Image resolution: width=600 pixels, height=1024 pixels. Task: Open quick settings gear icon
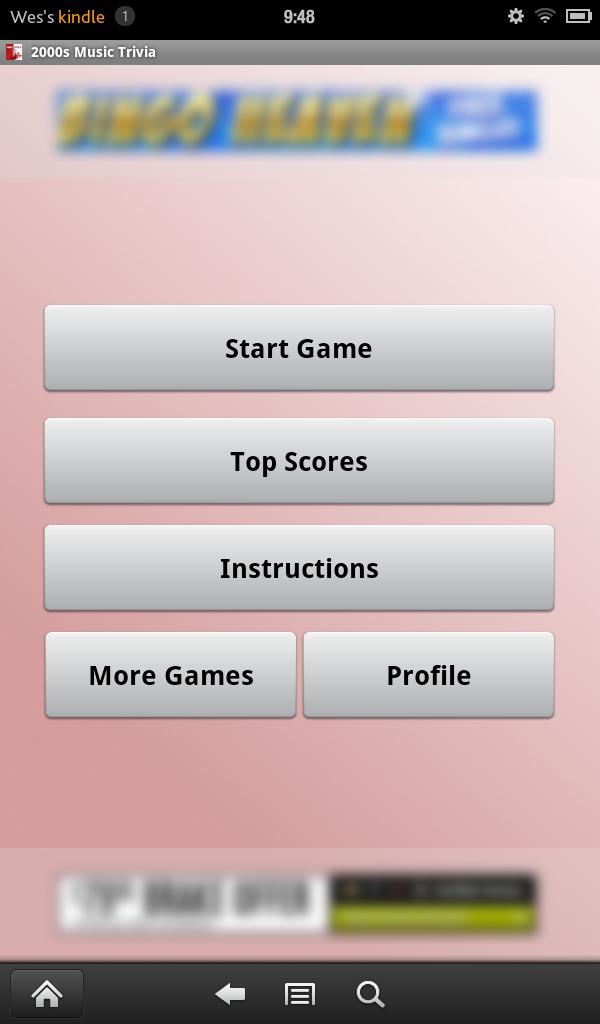pos(516,16)
